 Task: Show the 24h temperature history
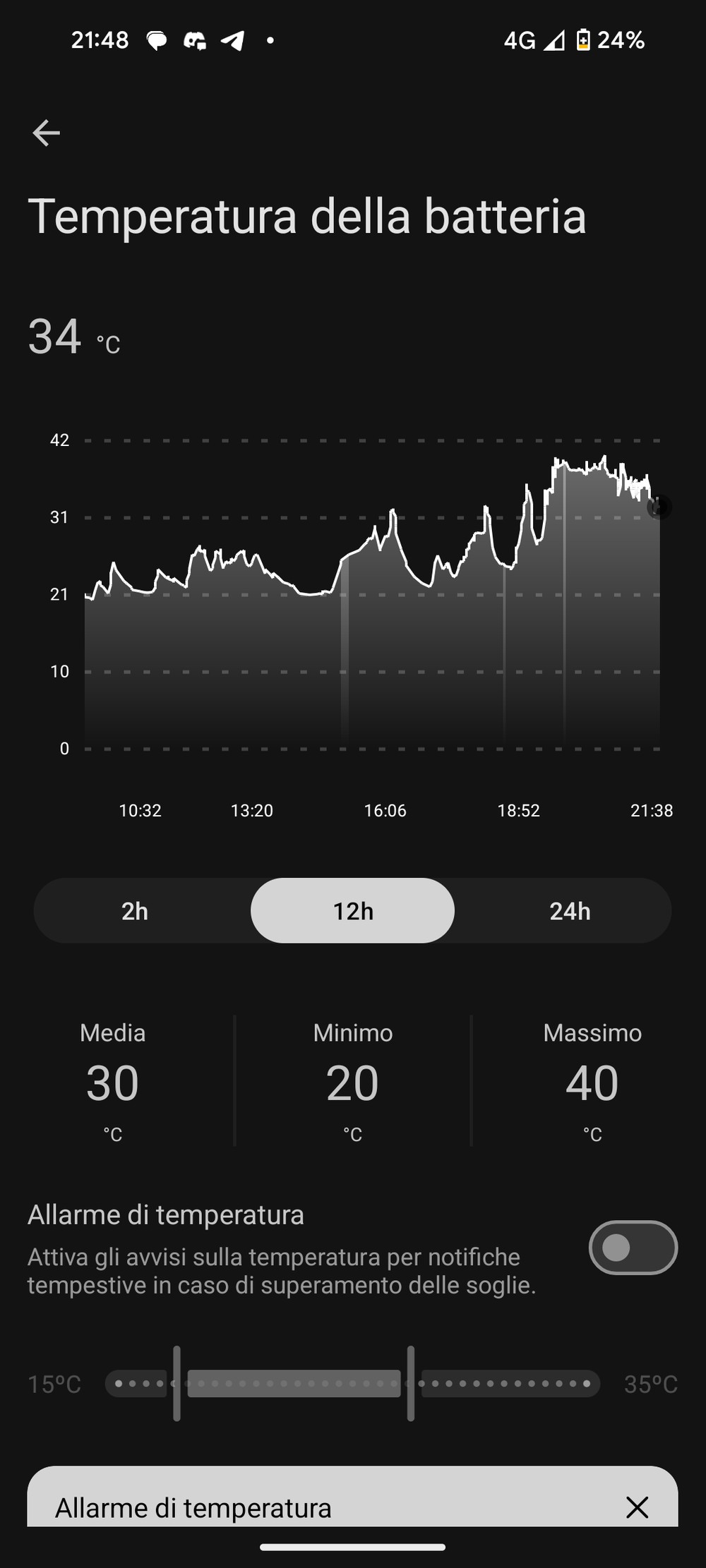[570, 911]
